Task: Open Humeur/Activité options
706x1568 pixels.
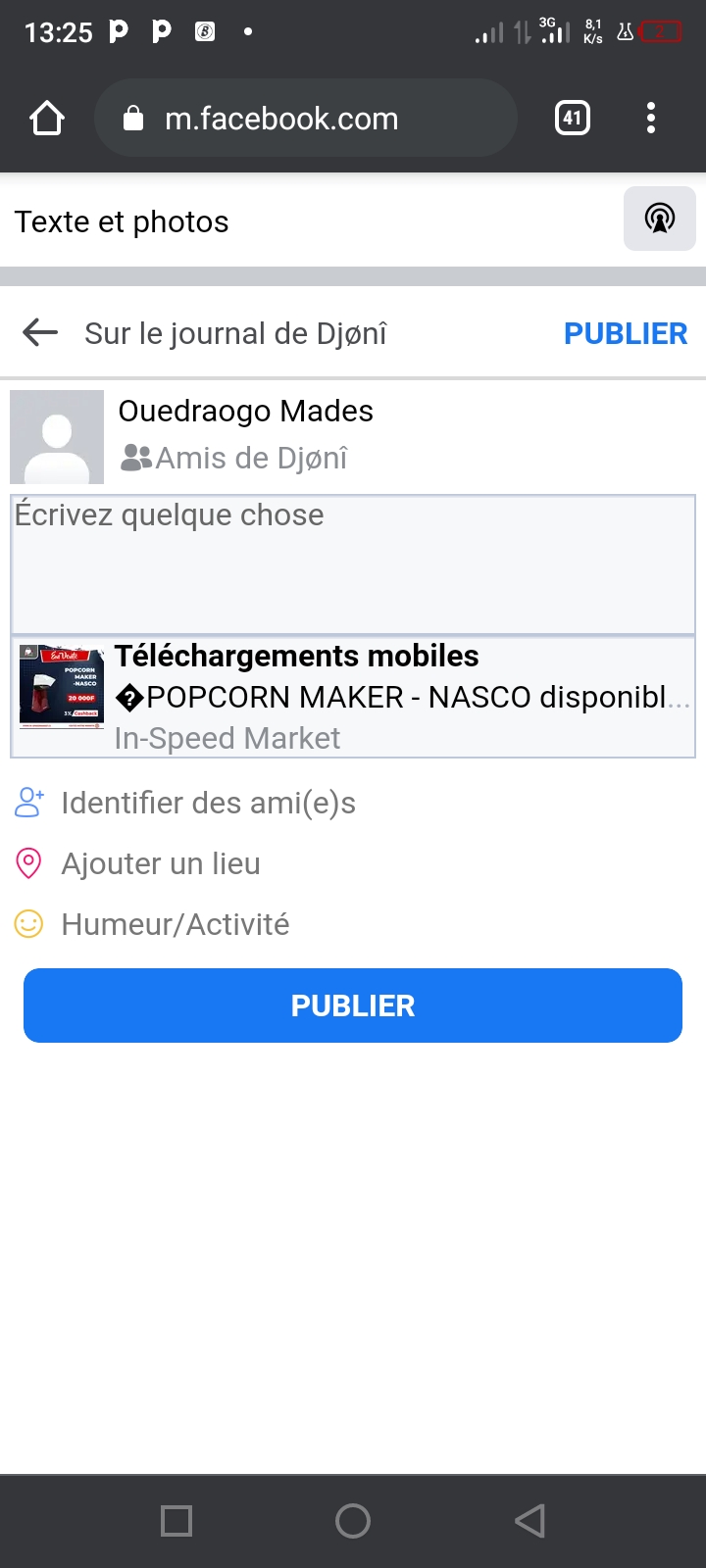Action: tap(175, 925)
